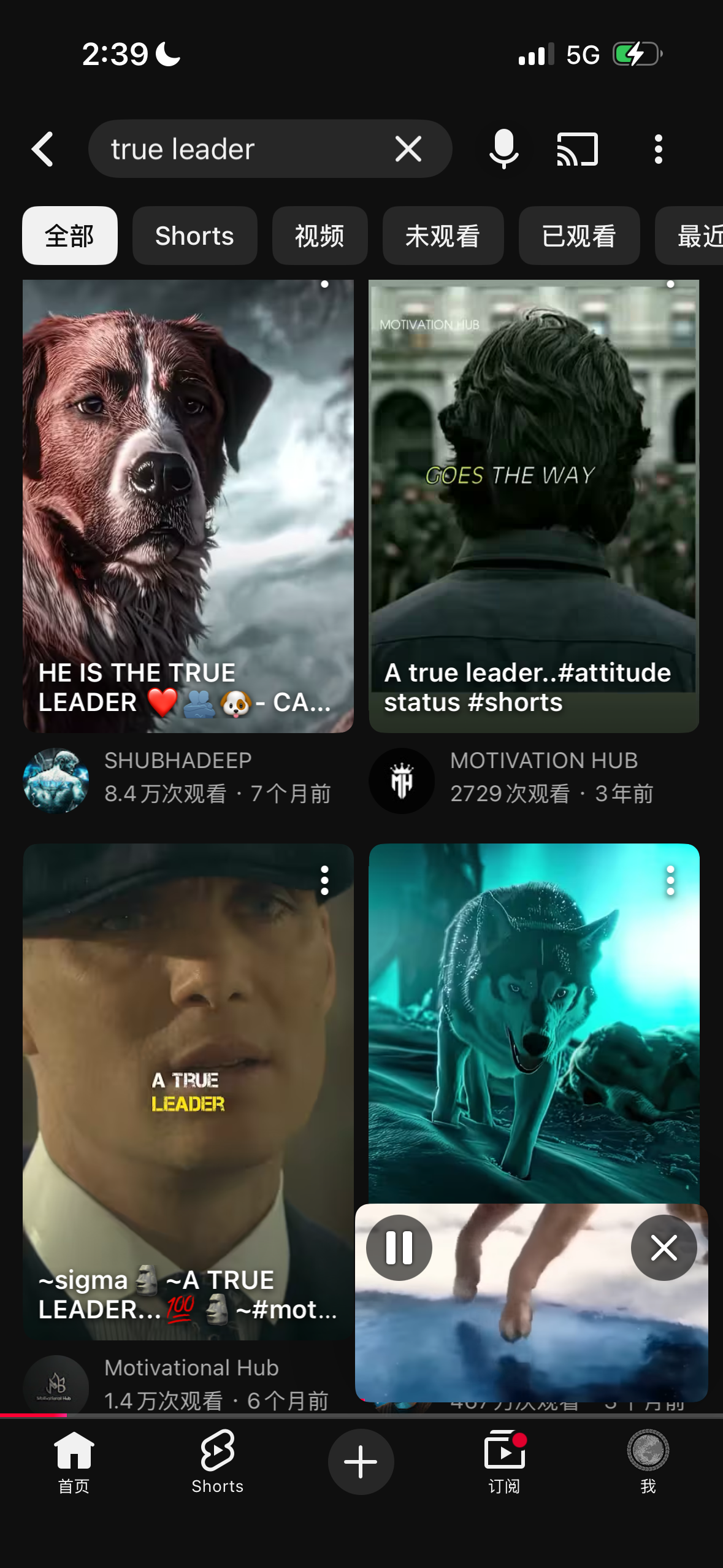
Task: Open the 订阅 subscriptions tab
Action: pos(504,1461)
